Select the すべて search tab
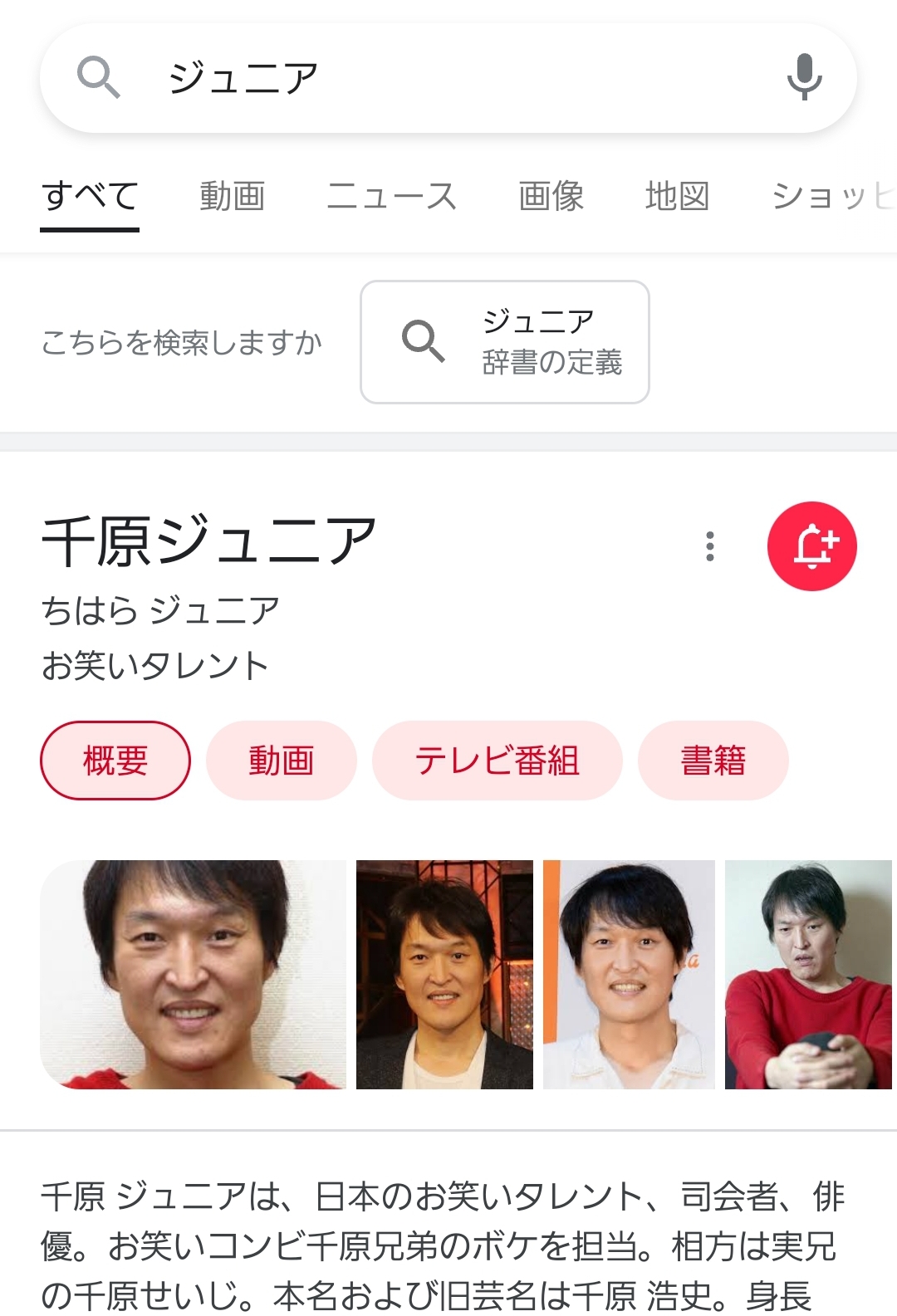The width and height of the screenshot is (897, 1316). pyautogui.click(x=90, y=197)
